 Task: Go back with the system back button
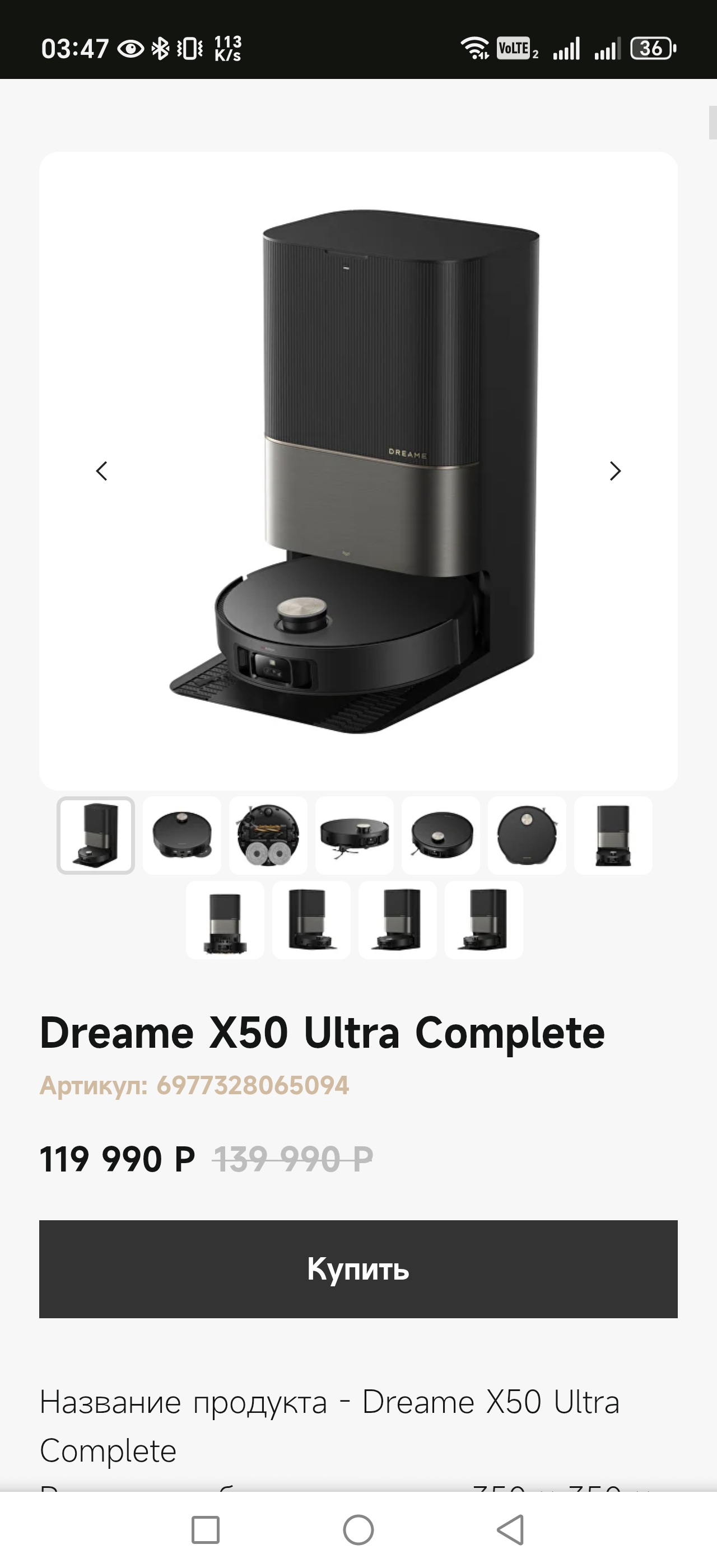[x=510, y=1530]
